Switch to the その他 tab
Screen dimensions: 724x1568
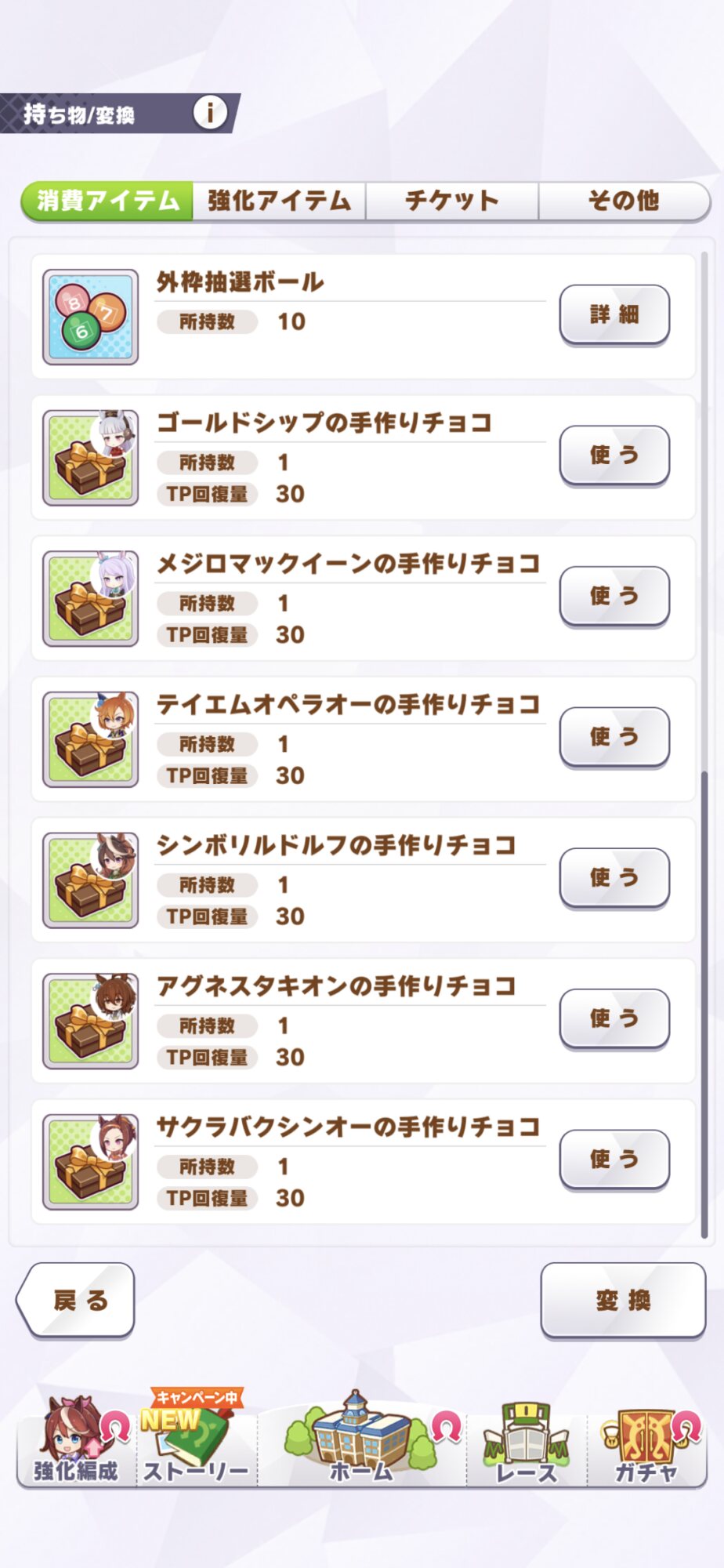tap(624, 201)
